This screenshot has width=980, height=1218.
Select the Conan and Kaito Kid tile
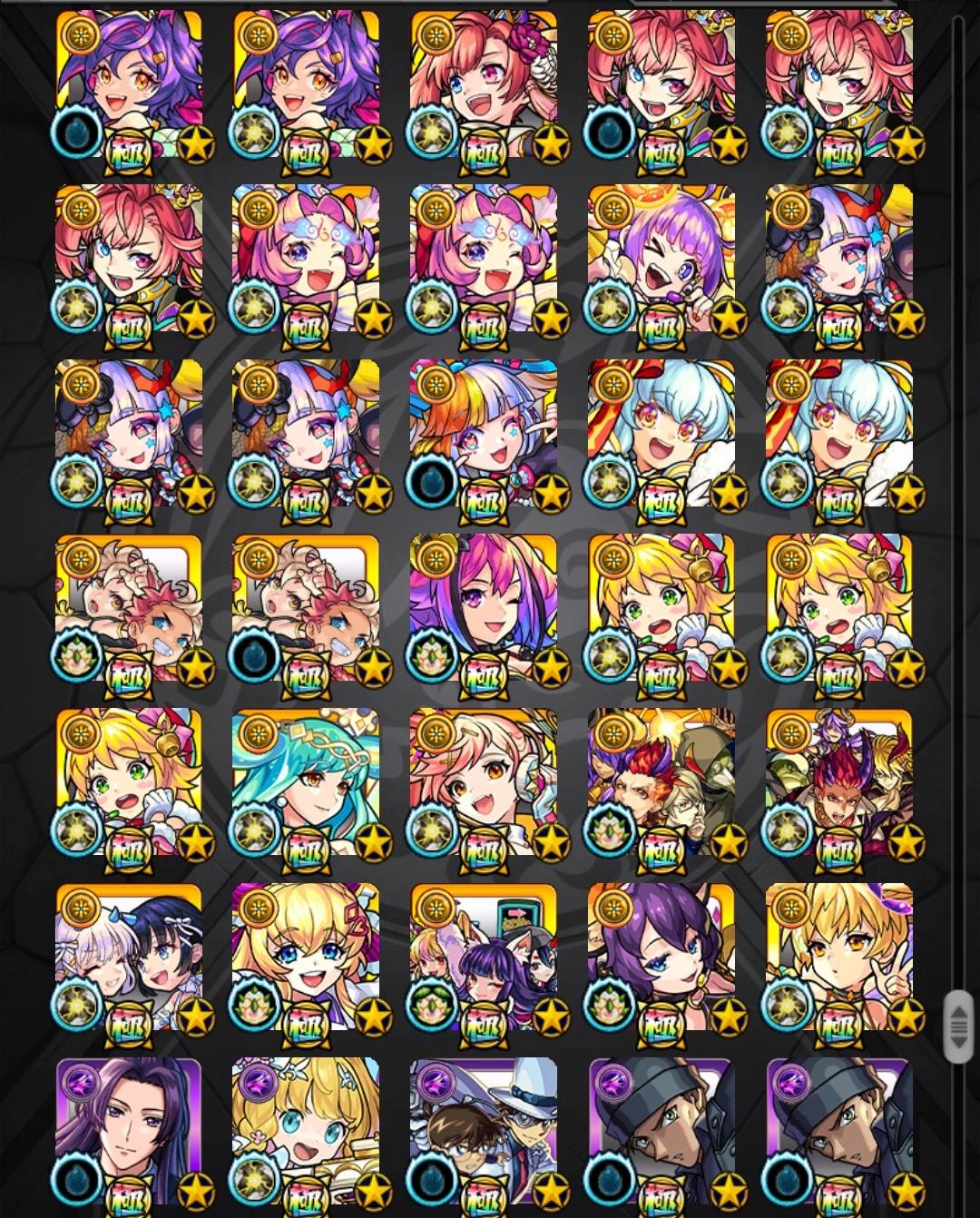[x=484, y=1132]
